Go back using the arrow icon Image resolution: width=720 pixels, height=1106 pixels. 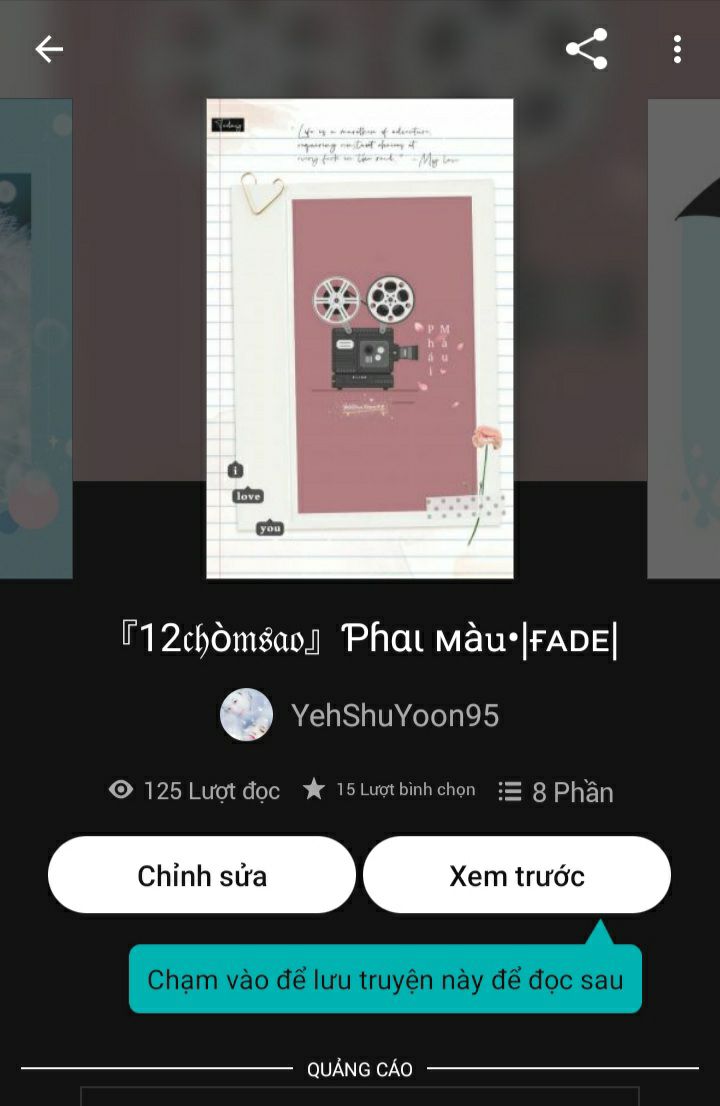pos(48,49)
